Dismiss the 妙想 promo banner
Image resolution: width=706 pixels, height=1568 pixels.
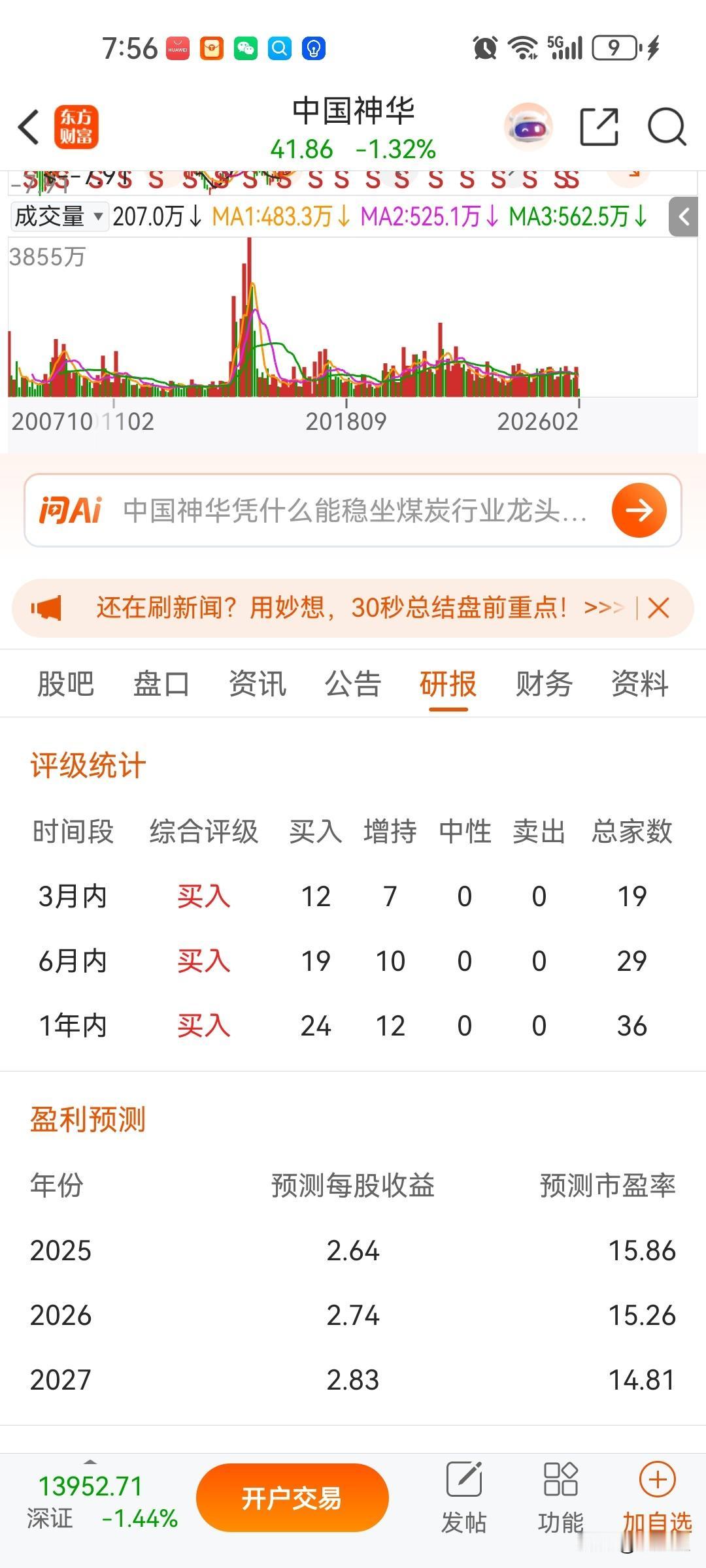[658, 608]
